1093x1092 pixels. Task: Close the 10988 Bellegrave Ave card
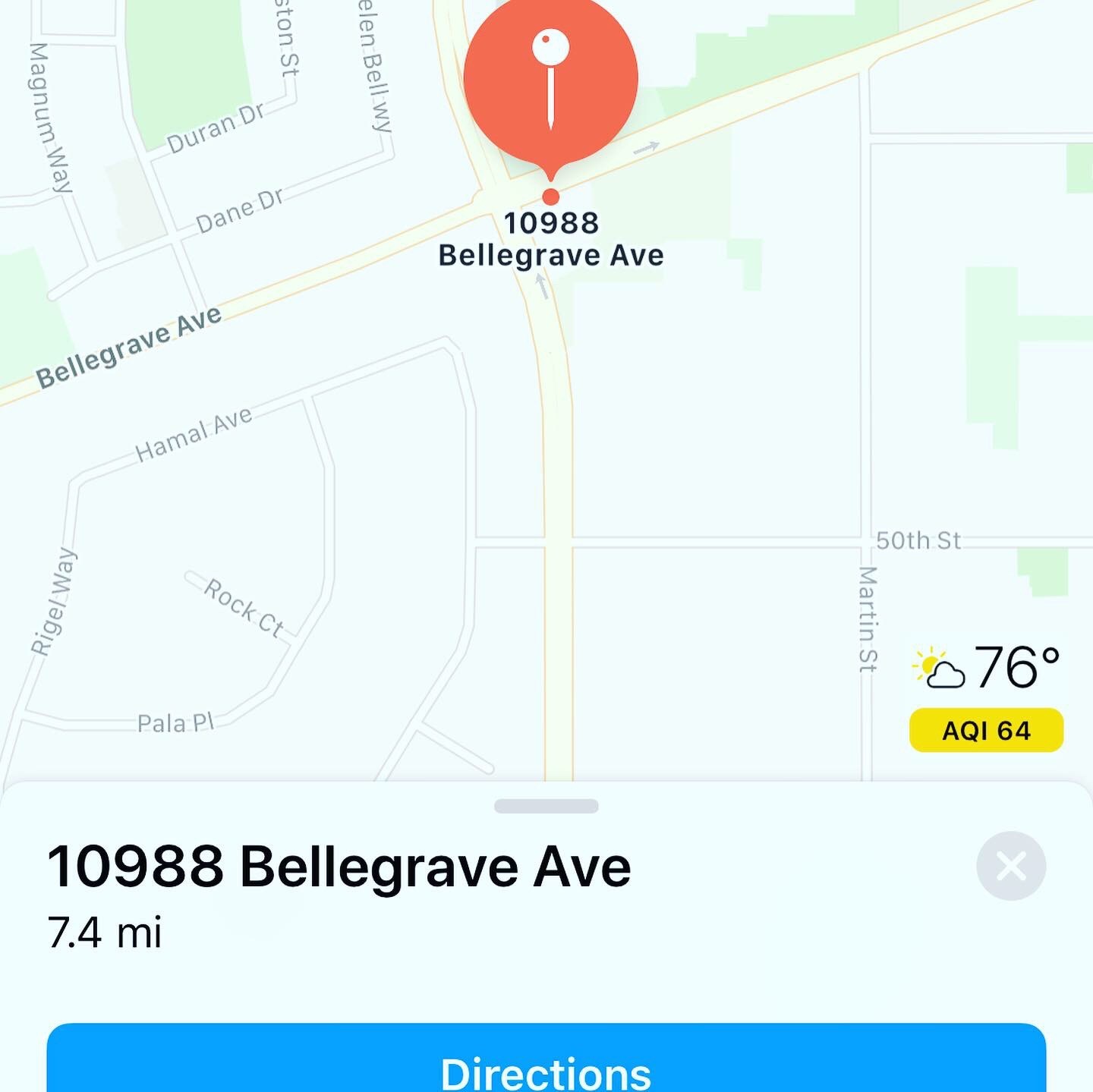pos(1010,866)
